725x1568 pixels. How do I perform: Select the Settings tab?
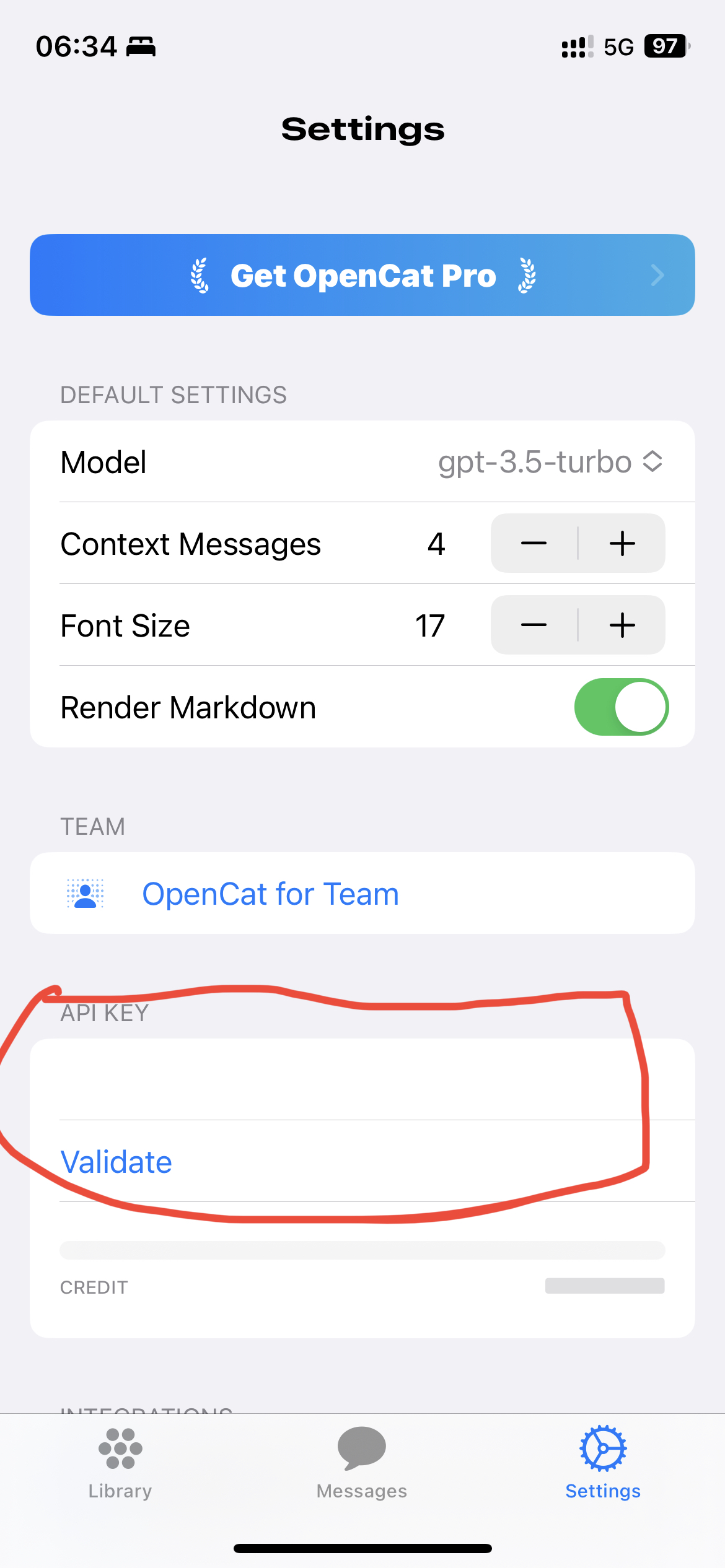pos(603,1463)
